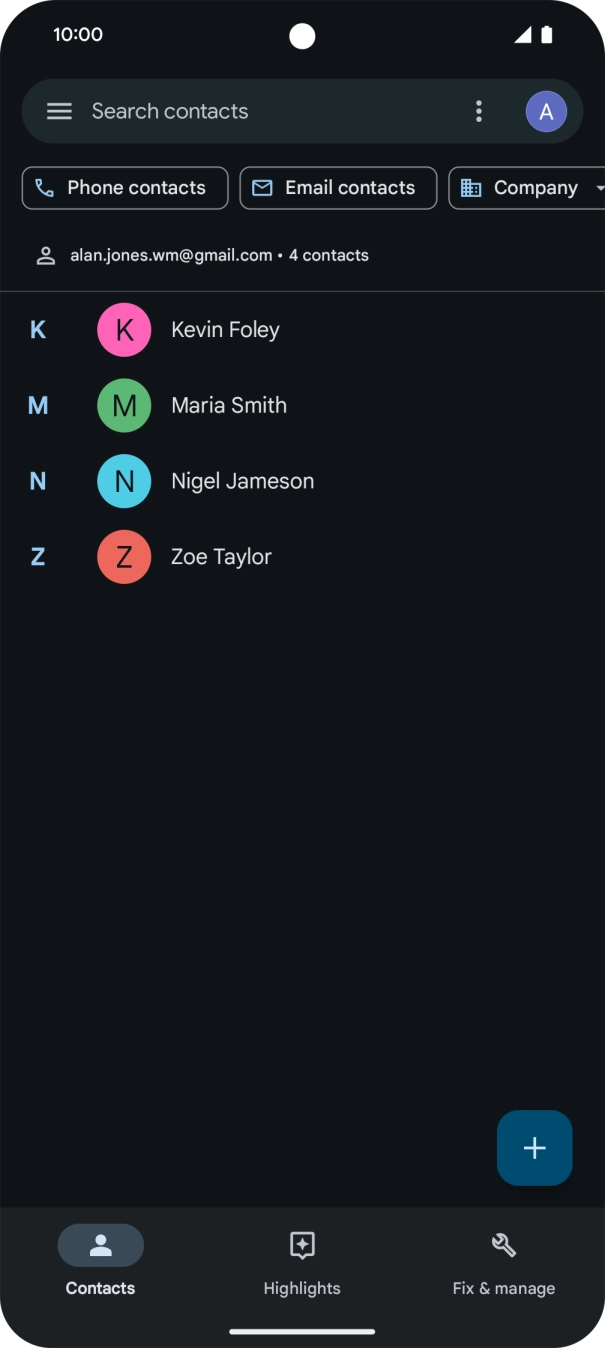Open Maria Smith's contact
The width and height of the screenshot is (605, 1348).
coord(228,406)
